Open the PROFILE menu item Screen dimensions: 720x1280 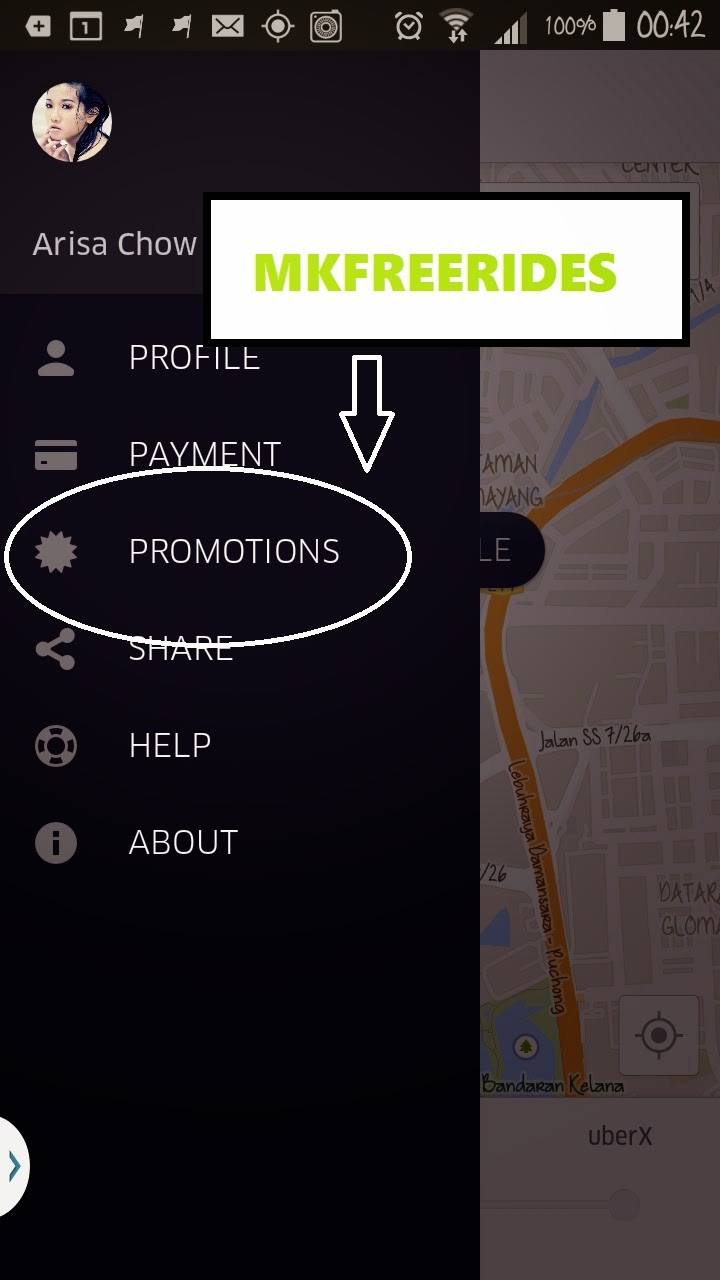[x=194, y=357]
